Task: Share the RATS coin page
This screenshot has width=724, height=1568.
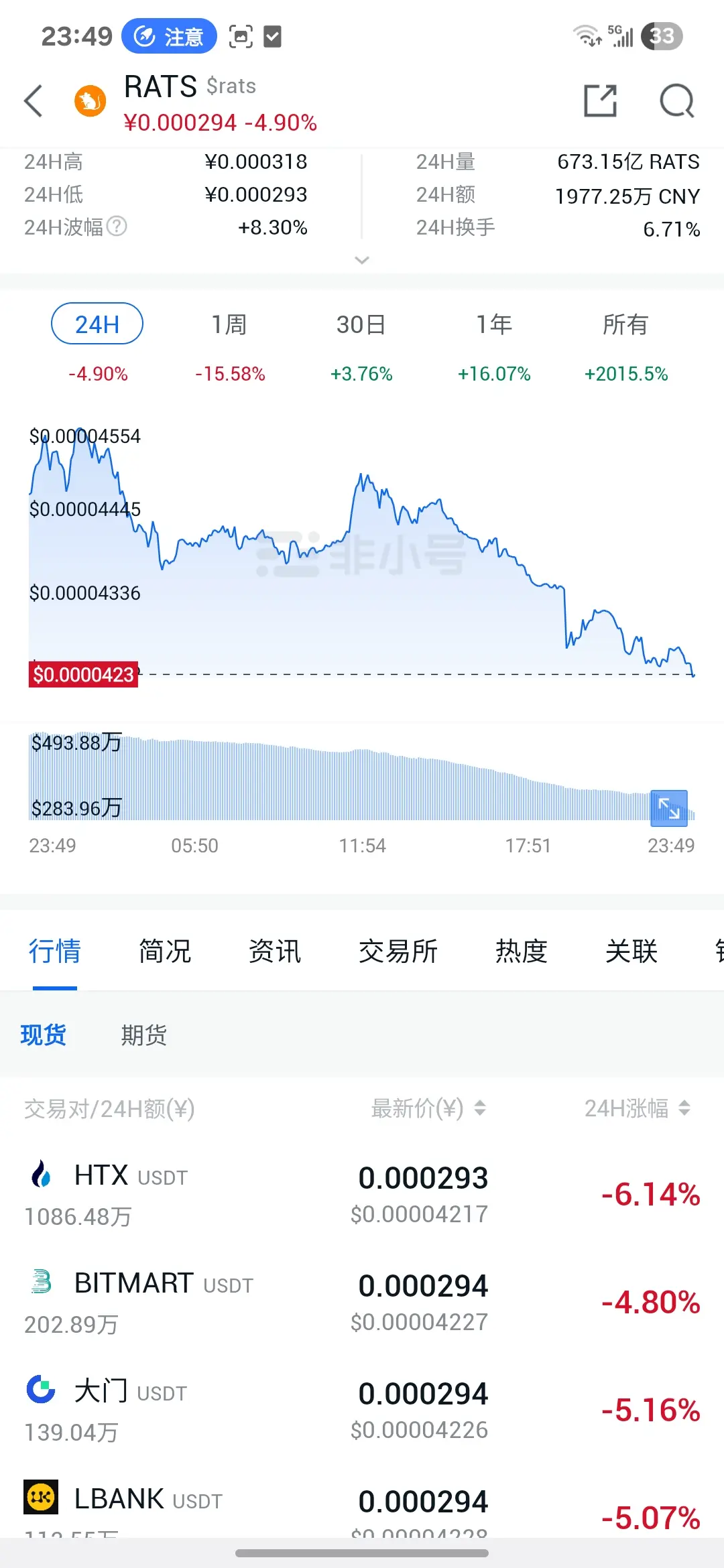Action: point(600,101)
